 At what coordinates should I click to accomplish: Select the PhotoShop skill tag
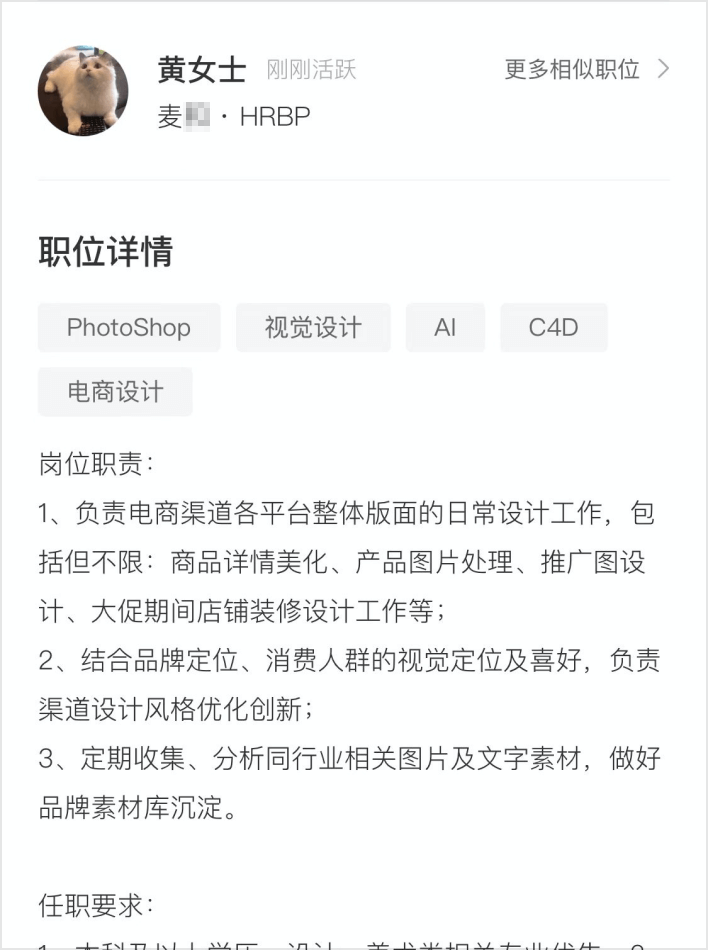(129, 327)
